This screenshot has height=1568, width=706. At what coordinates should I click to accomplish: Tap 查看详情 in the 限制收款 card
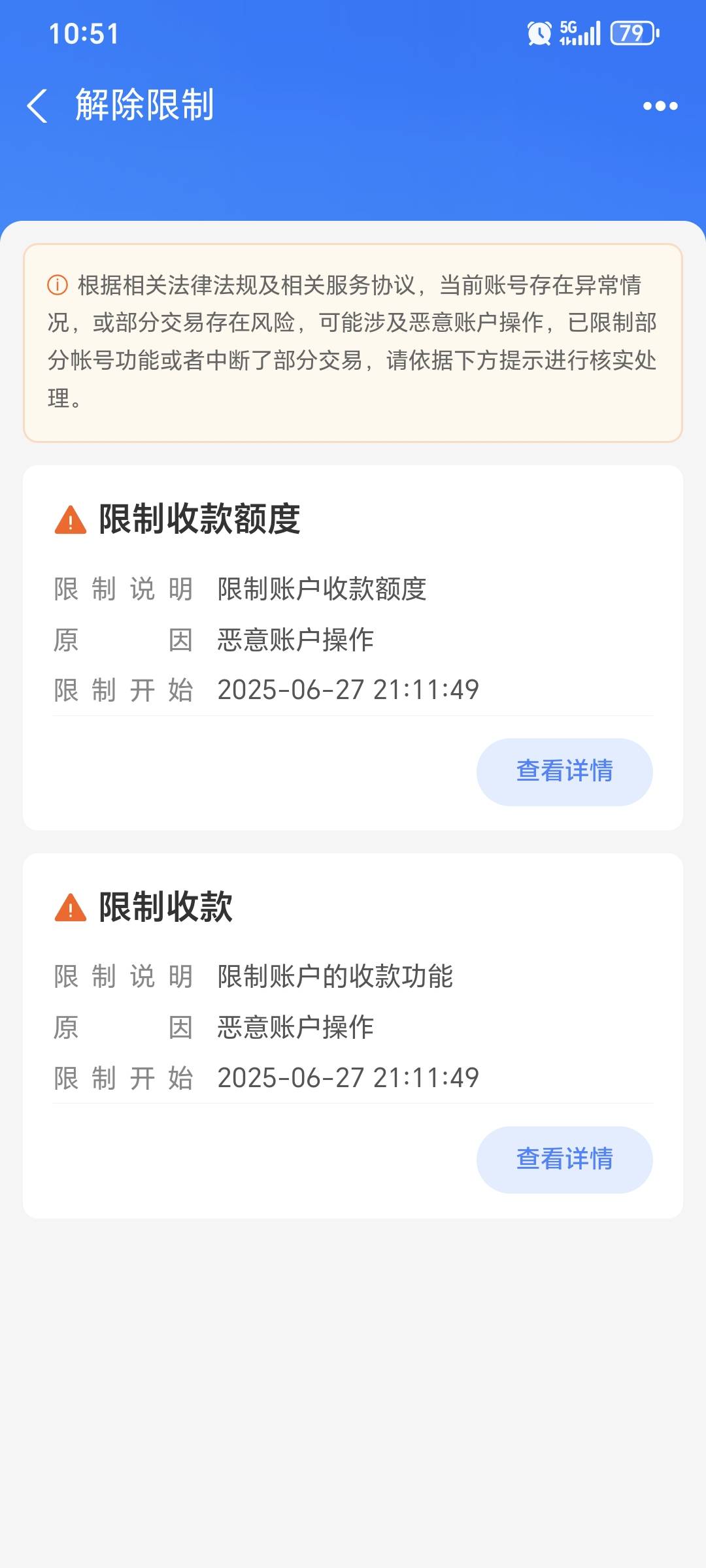pos(564,1160)
